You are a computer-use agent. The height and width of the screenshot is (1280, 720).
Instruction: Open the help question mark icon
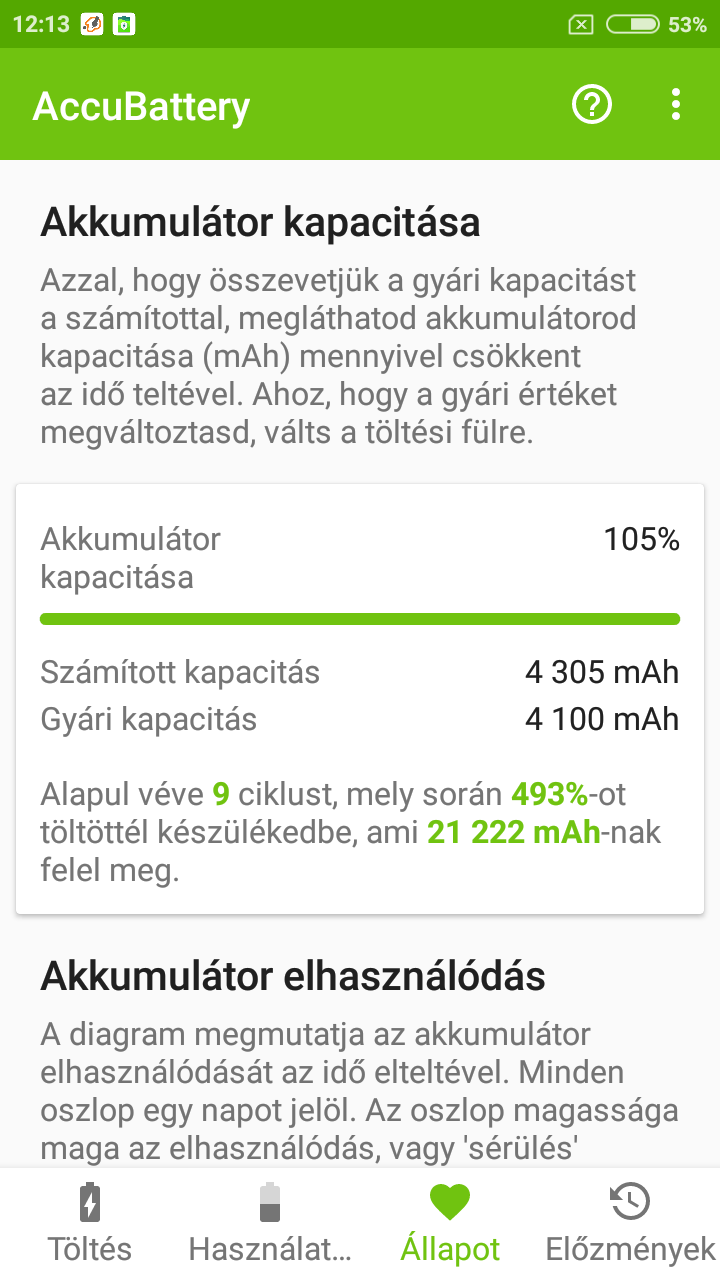tap(591, 104)
